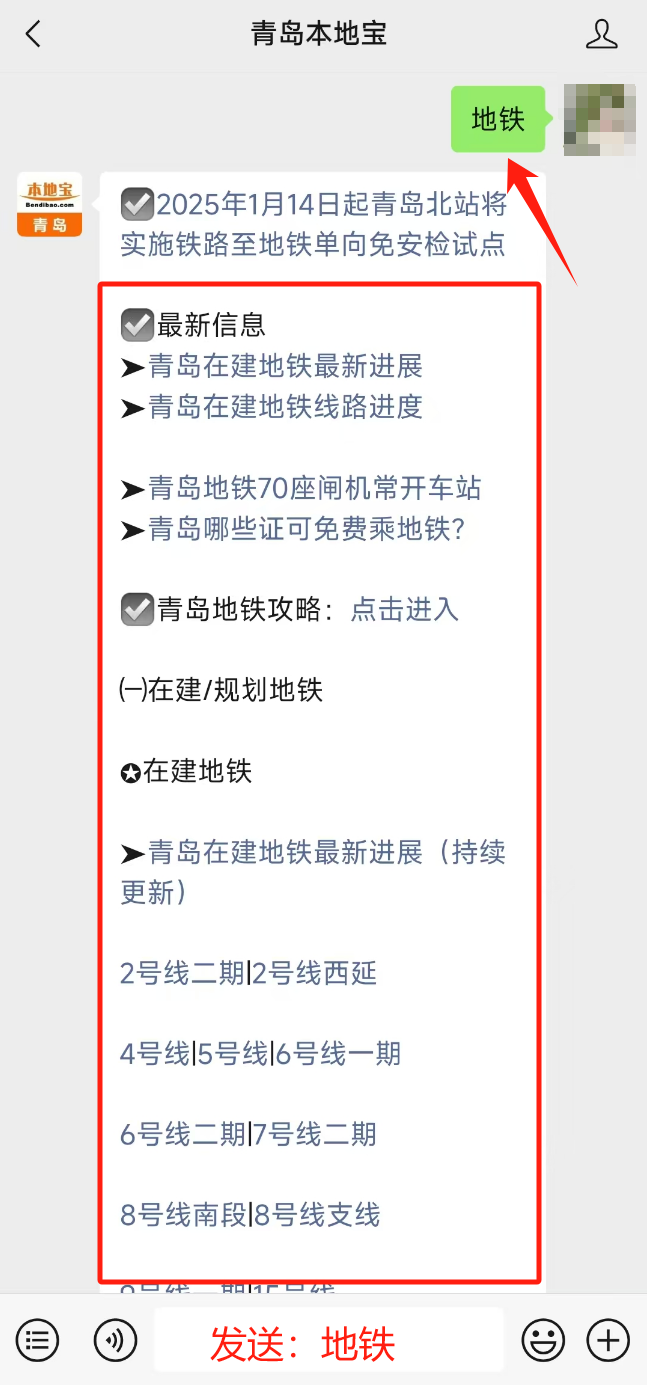Tap the 点击进入 metro guide link

tap(404, 610)
